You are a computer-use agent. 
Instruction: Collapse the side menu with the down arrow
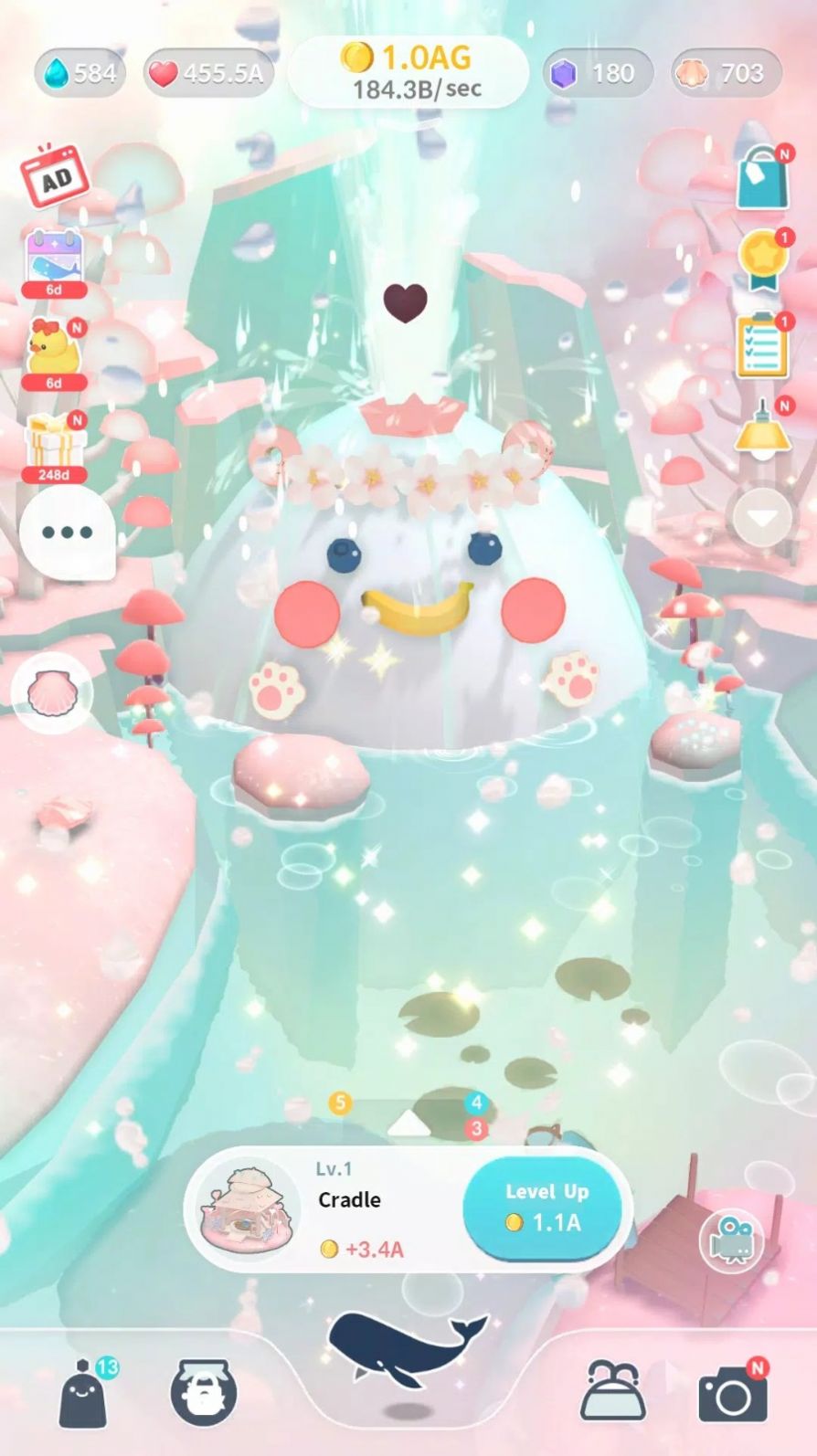point(763,516)
